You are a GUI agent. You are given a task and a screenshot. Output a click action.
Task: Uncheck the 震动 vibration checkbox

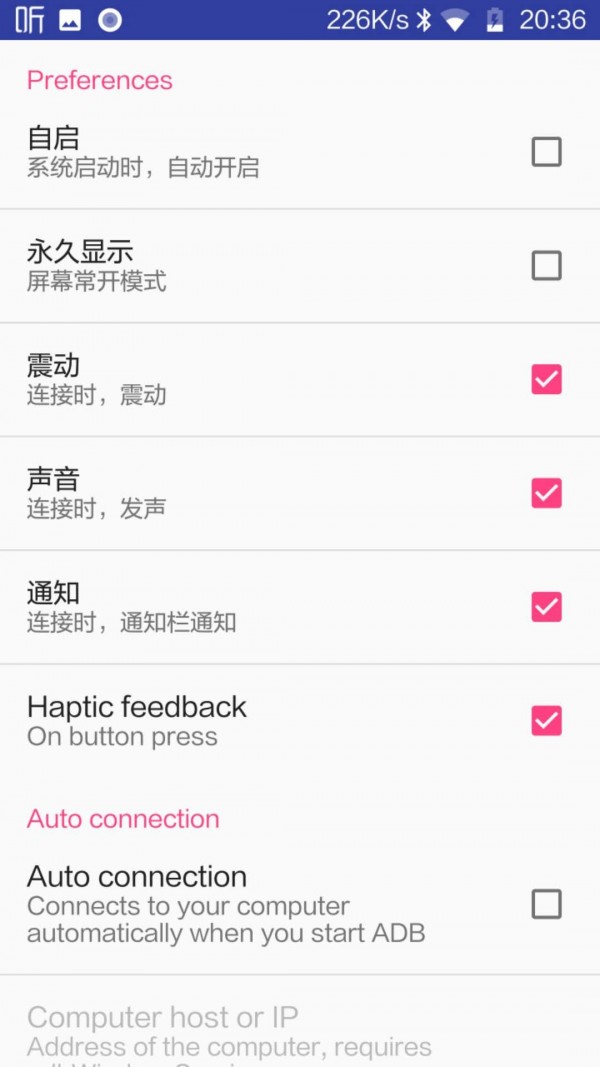click(x=546, y=380)
